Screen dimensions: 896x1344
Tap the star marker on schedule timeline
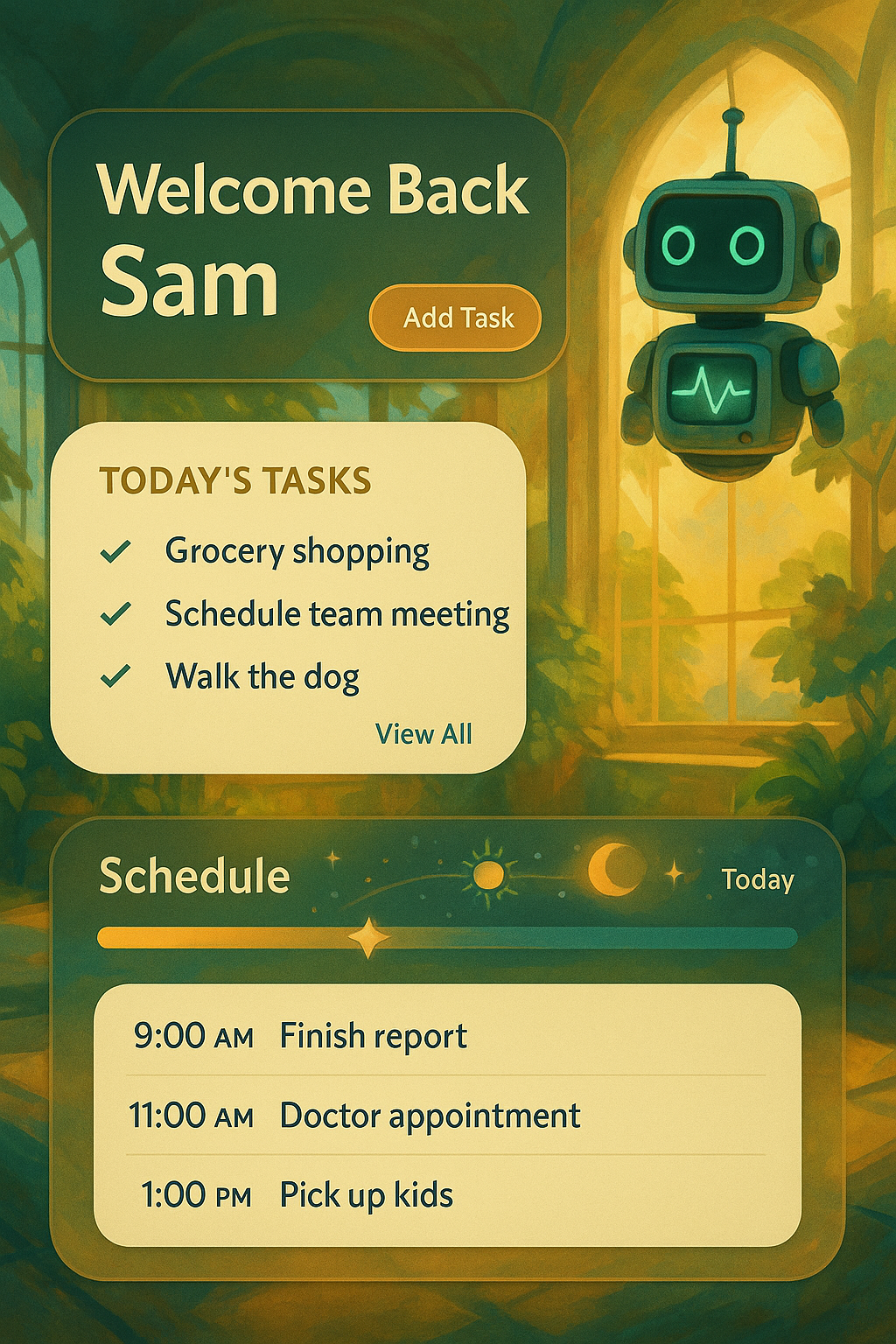point(368,938)
